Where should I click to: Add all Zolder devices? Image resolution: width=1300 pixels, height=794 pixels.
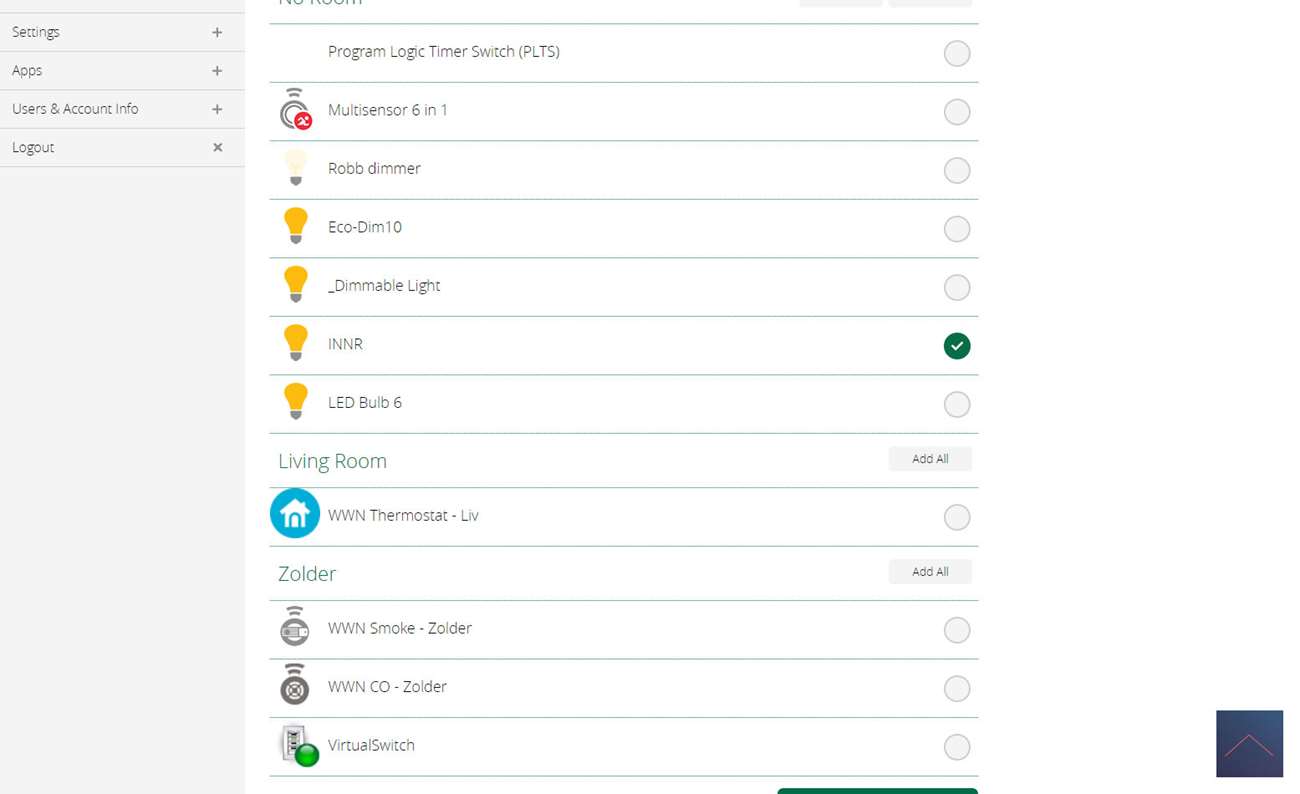tap(930, 572)
